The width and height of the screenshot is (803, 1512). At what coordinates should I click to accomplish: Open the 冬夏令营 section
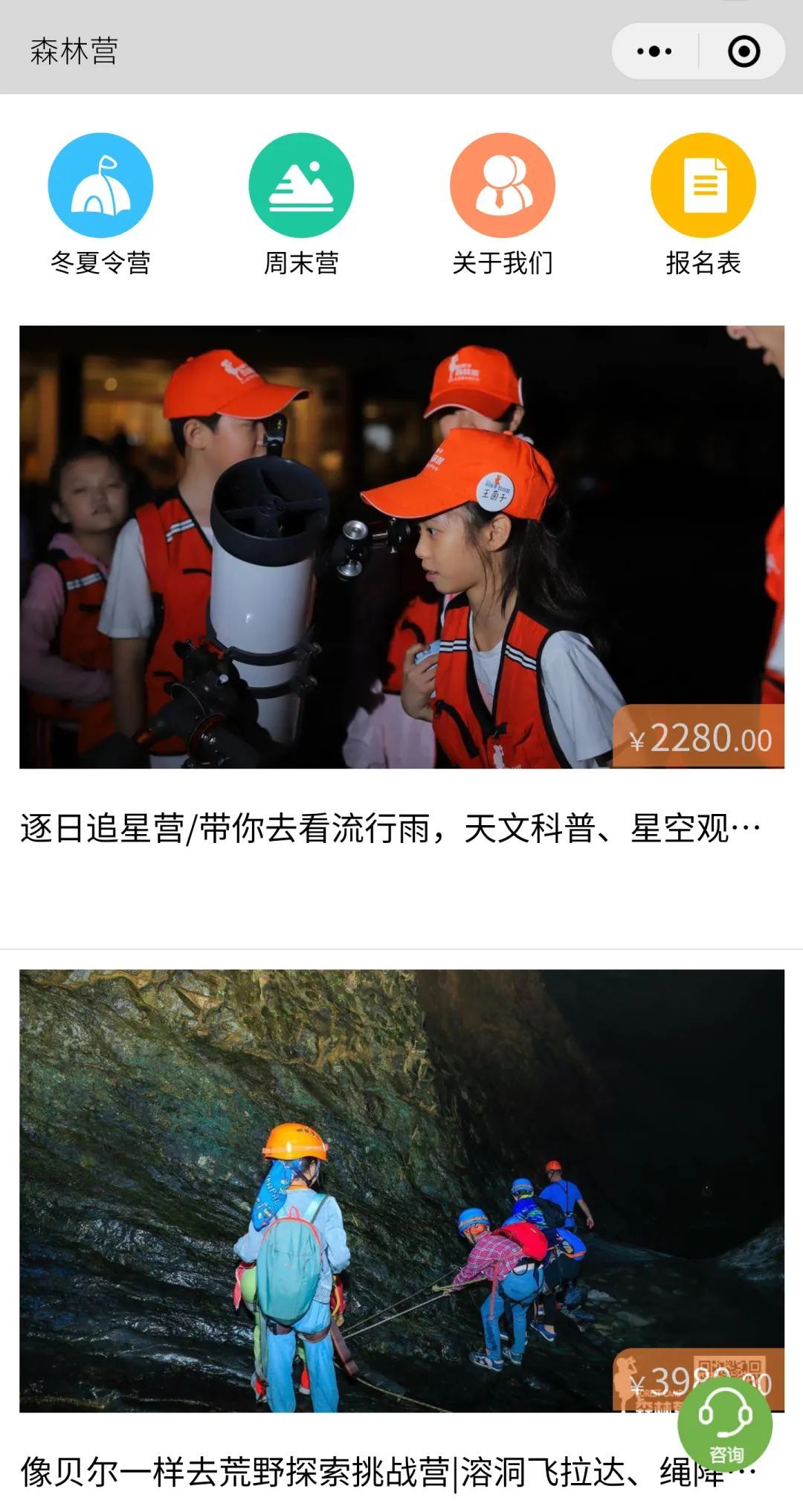pos(100,204)
